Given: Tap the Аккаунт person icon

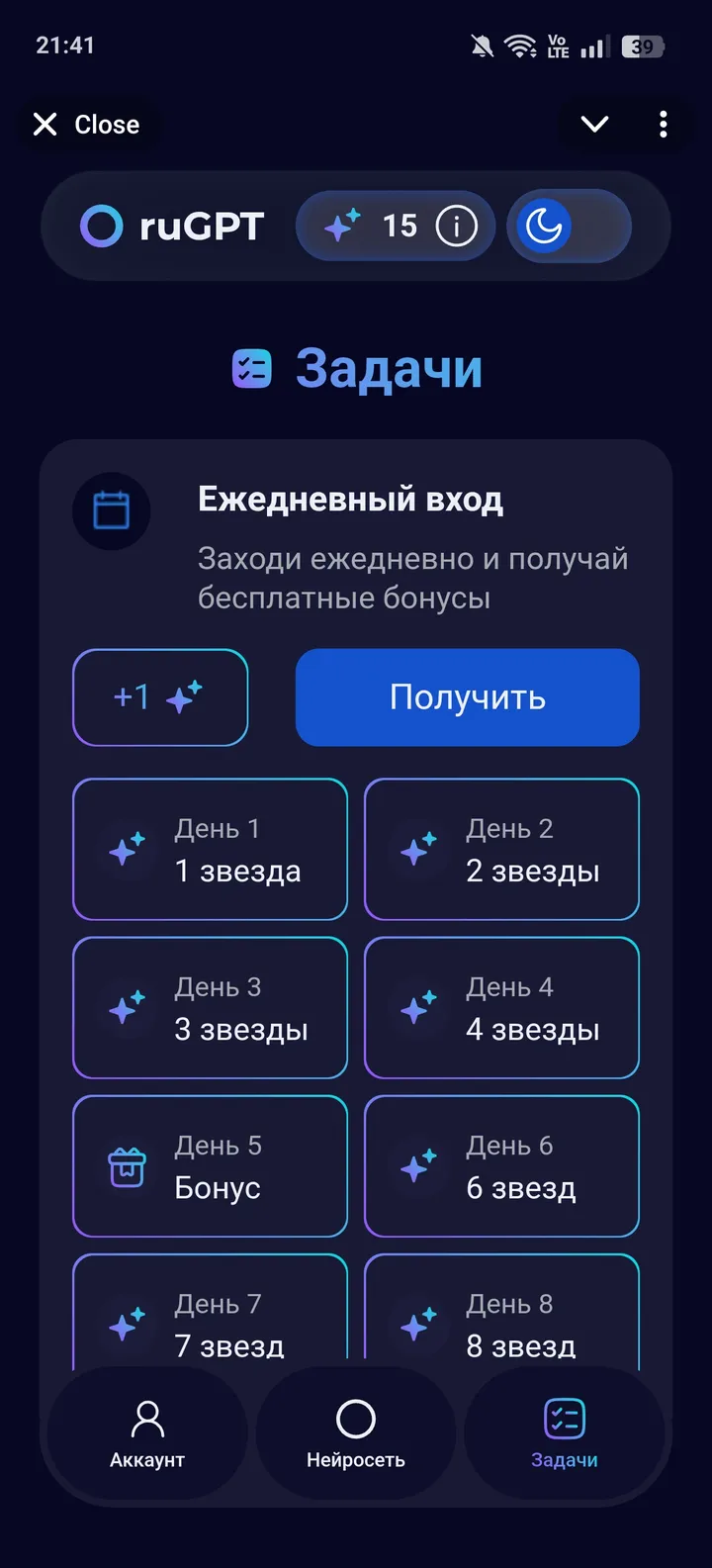Looking at the screenshot, I should (x=146, y=1419).
